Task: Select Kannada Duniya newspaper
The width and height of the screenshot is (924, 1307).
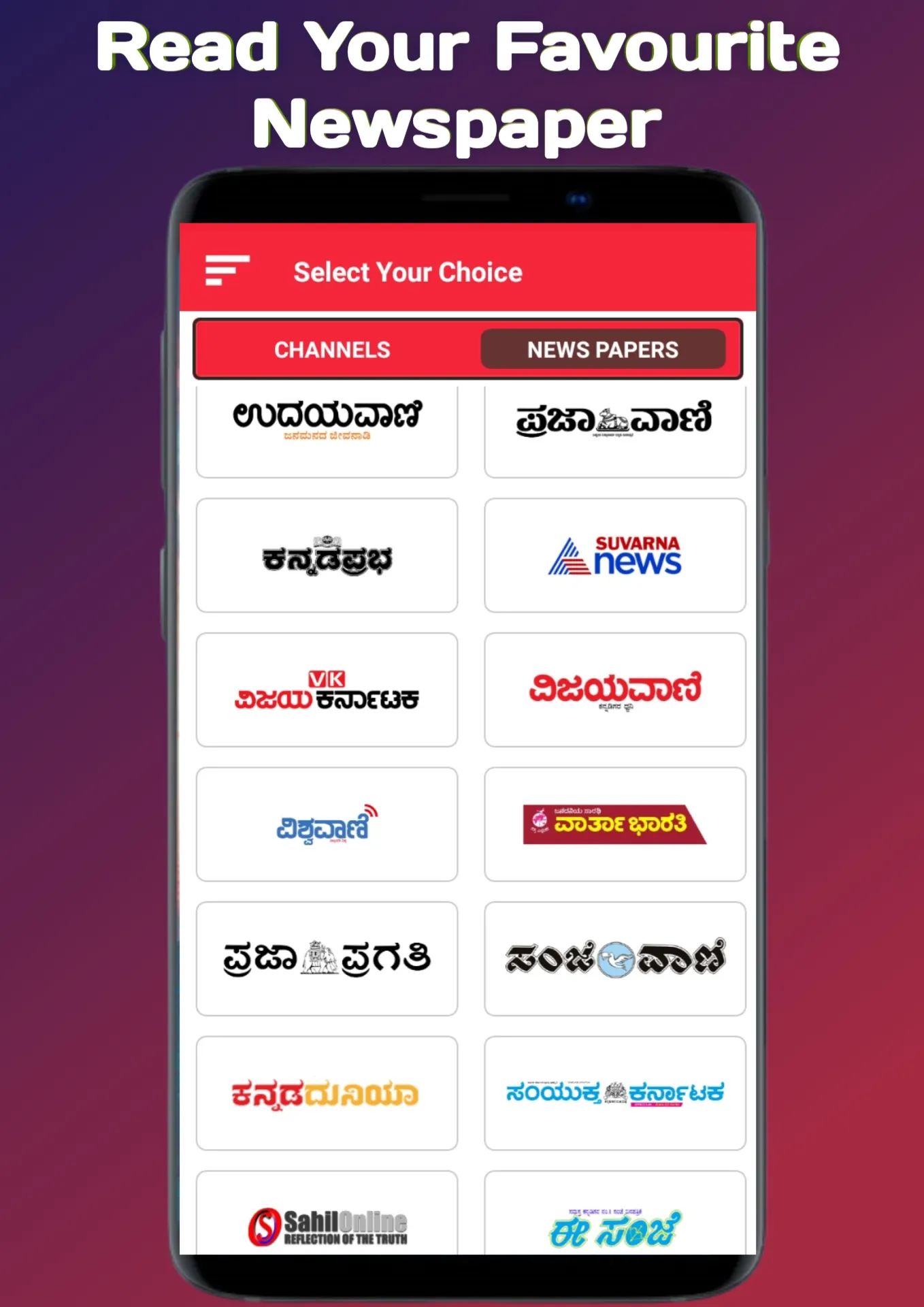Action: 327,1093
